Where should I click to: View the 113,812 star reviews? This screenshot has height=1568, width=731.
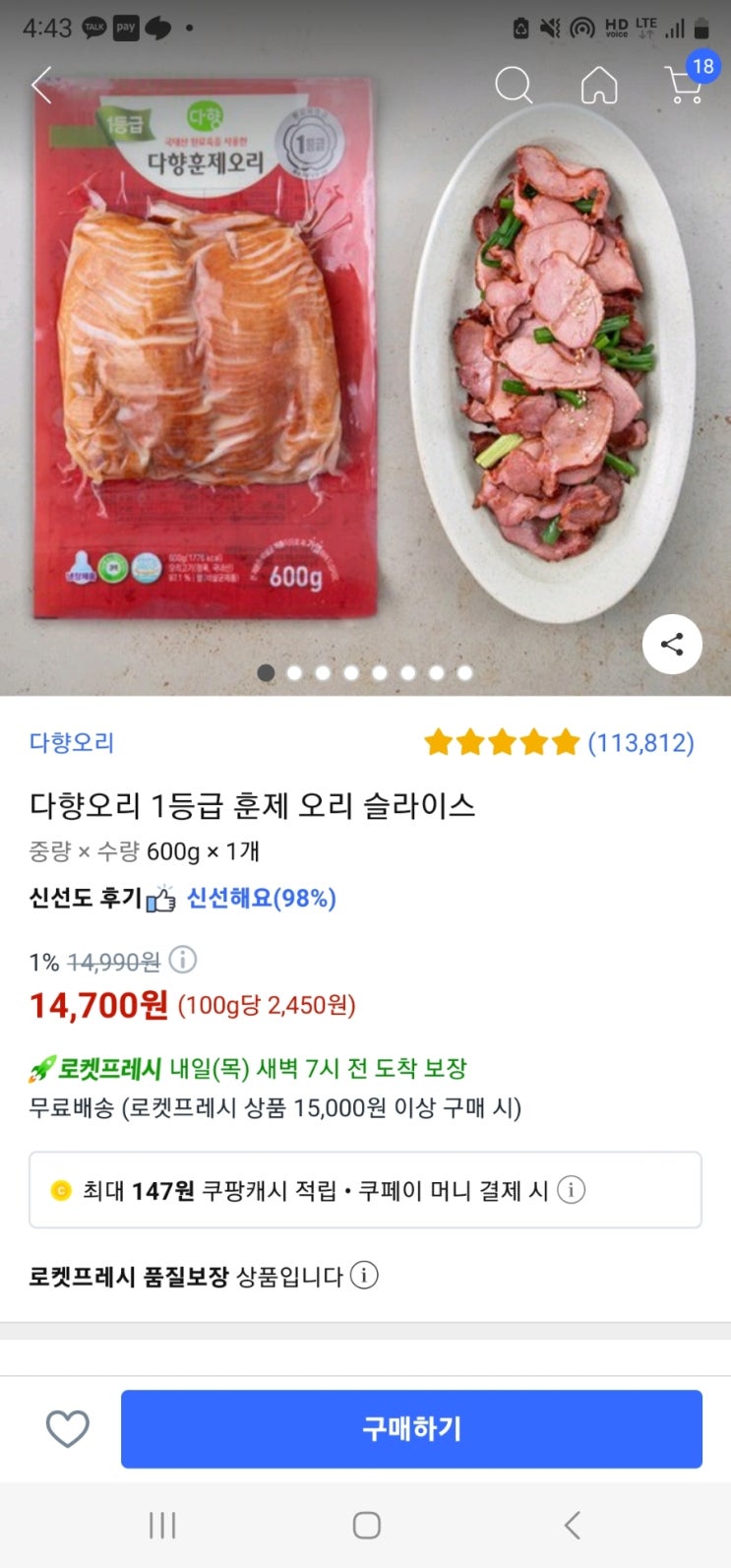(x=558, y=742)
